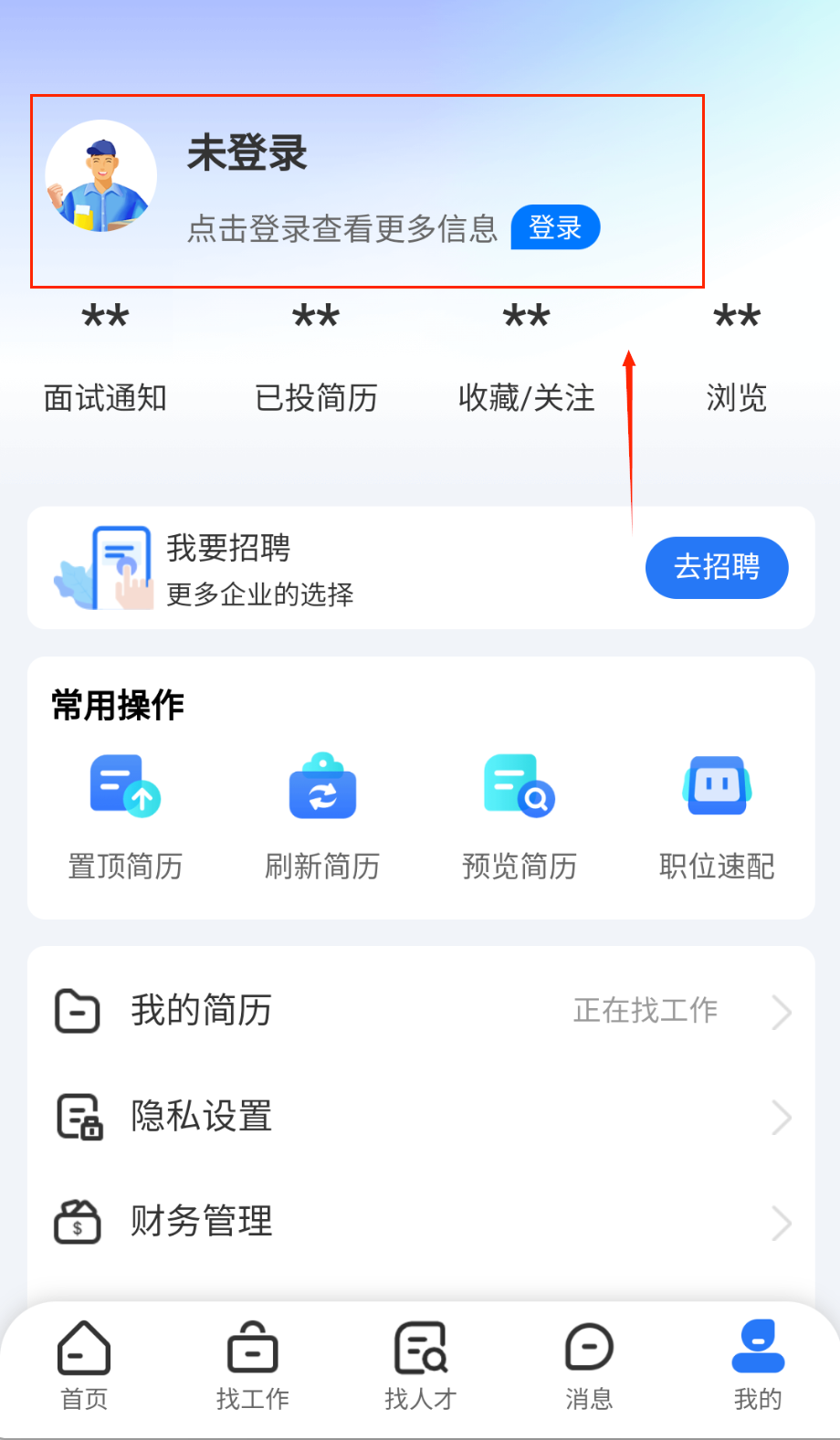
Task: Launch 职位速配 job matching
Action: pos(717,815)
